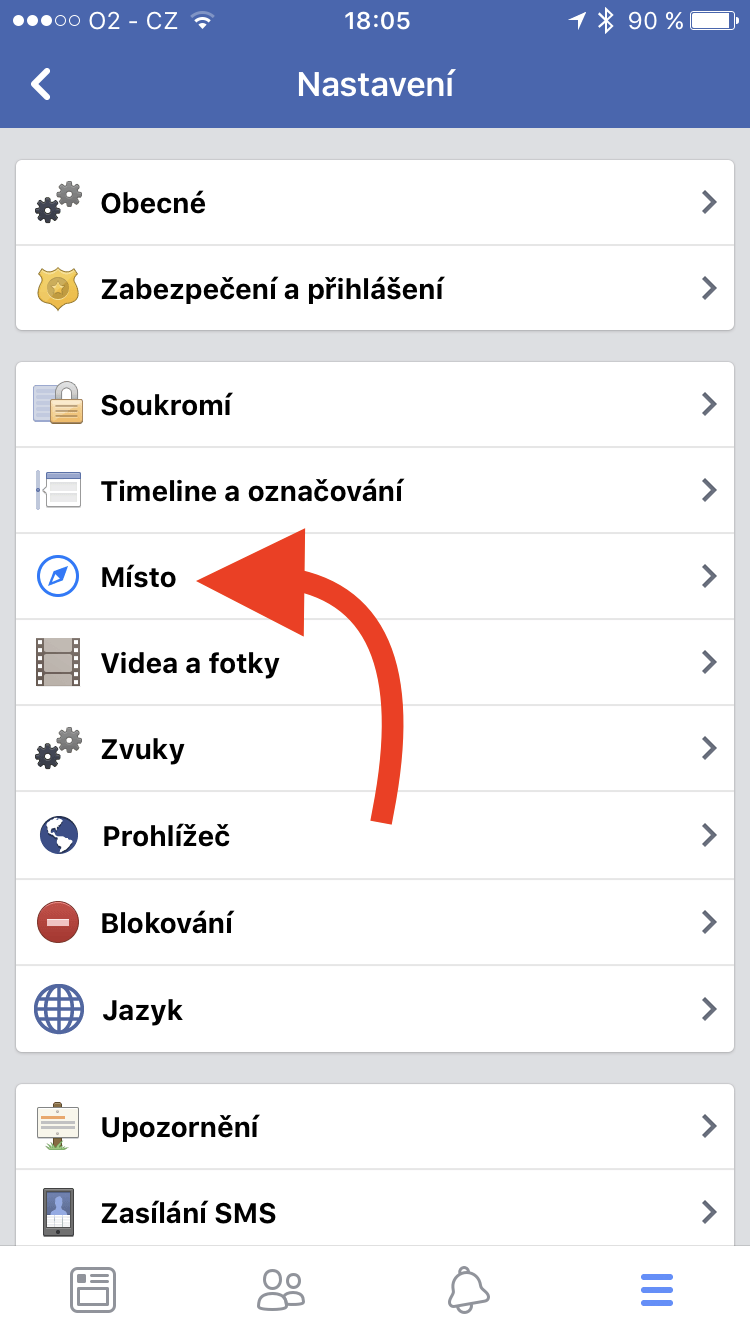Open Soukromí settings
This screenshot has height=1334, width=750.
point(375,405)
